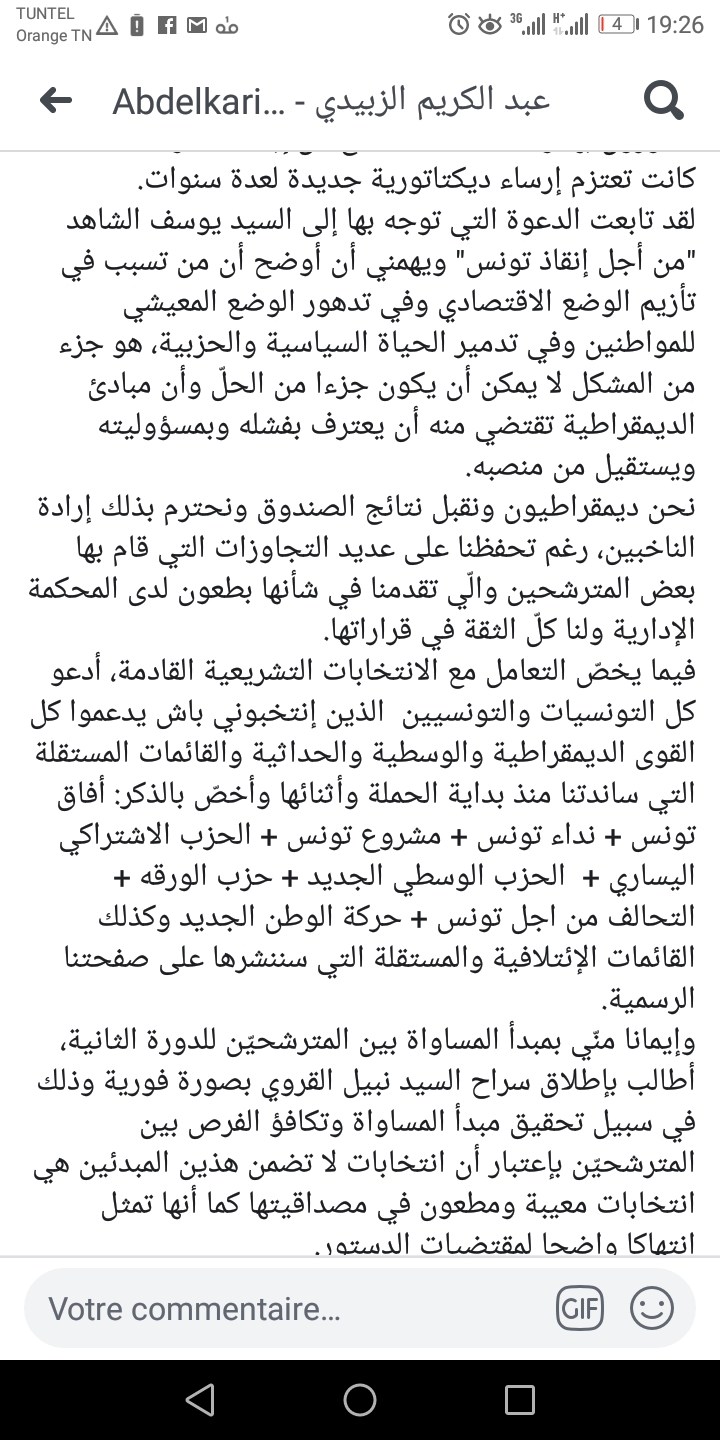Screen dimensions: 720x1440
Task: Tap the system home circle
Action: pyautogui.click(x=360, y=1400)
